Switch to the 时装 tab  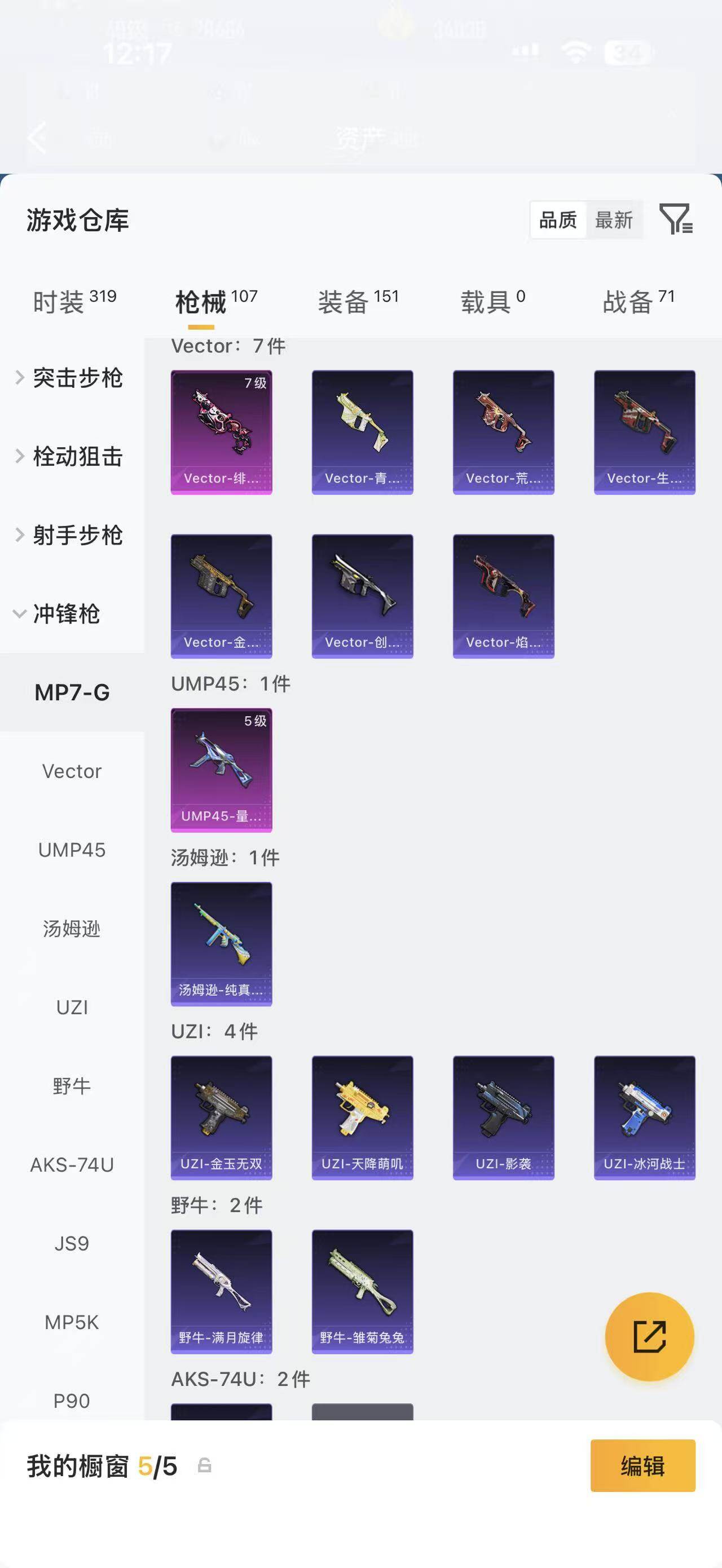[x=74, y=301]
